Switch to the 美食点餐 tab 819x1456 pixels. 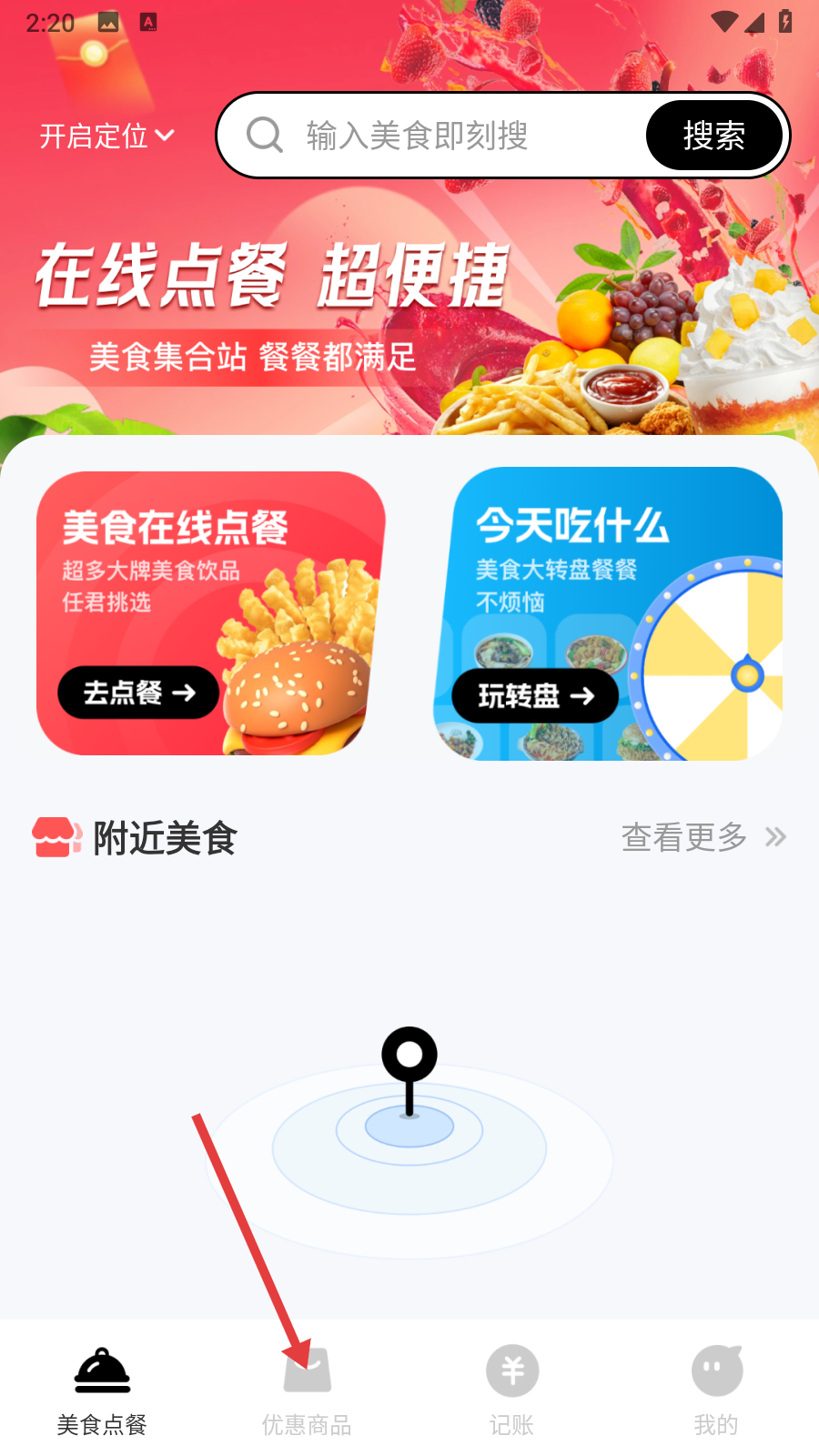102,1390
